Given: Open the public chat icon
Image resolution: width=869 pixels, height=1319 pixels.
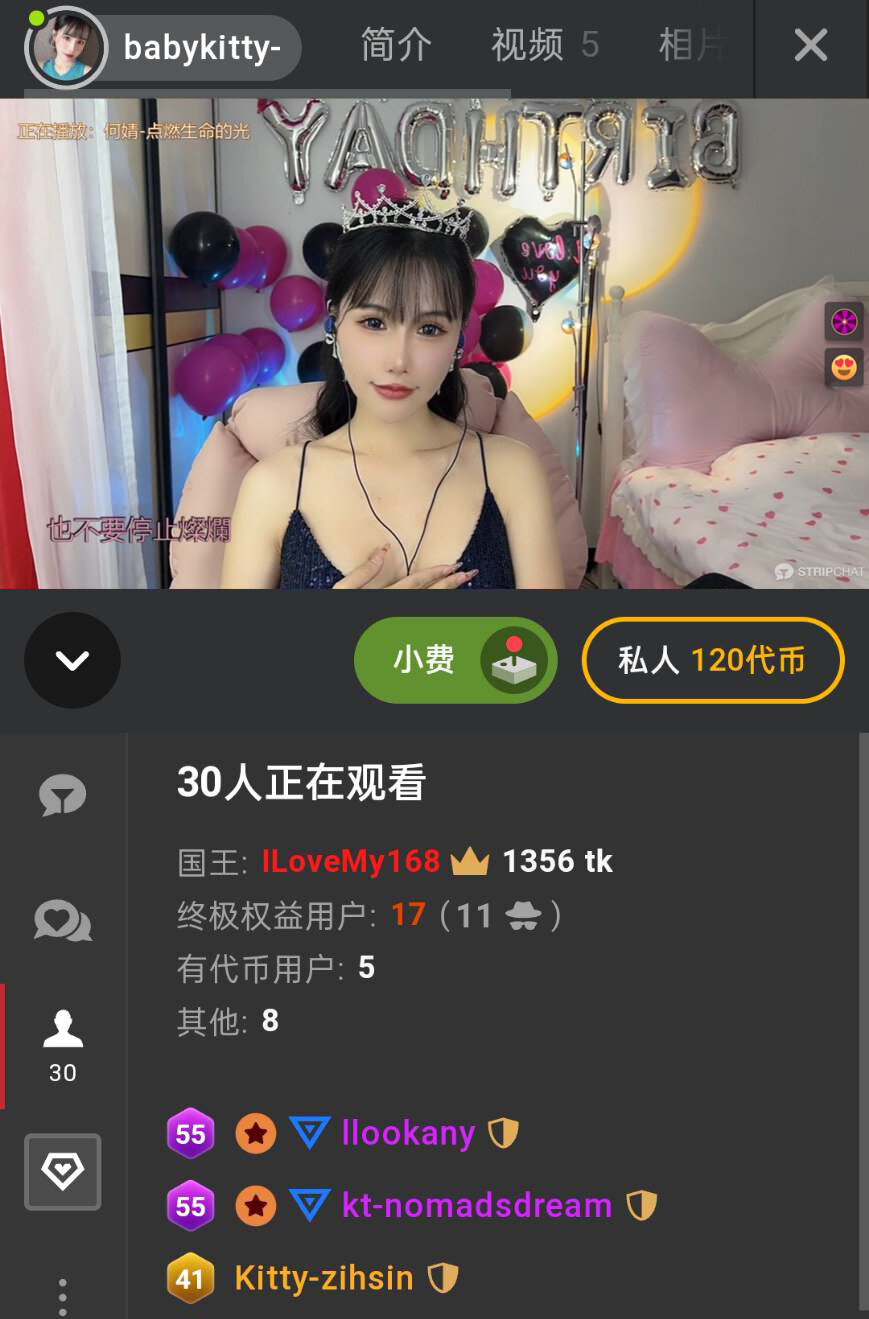Looking at the screenshot, I should [x=62, y=796].
